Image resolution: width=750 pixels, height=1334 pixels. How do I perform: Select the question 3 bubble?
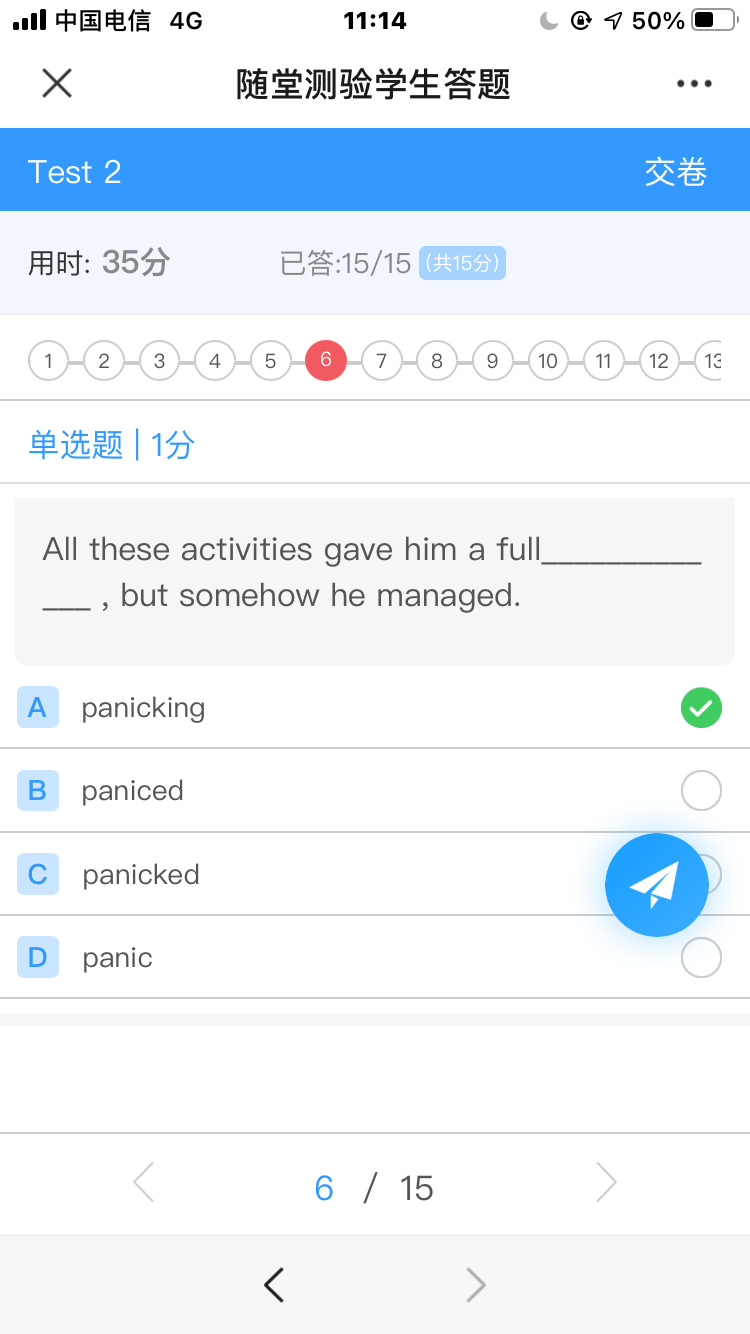(x=160, y=361)
